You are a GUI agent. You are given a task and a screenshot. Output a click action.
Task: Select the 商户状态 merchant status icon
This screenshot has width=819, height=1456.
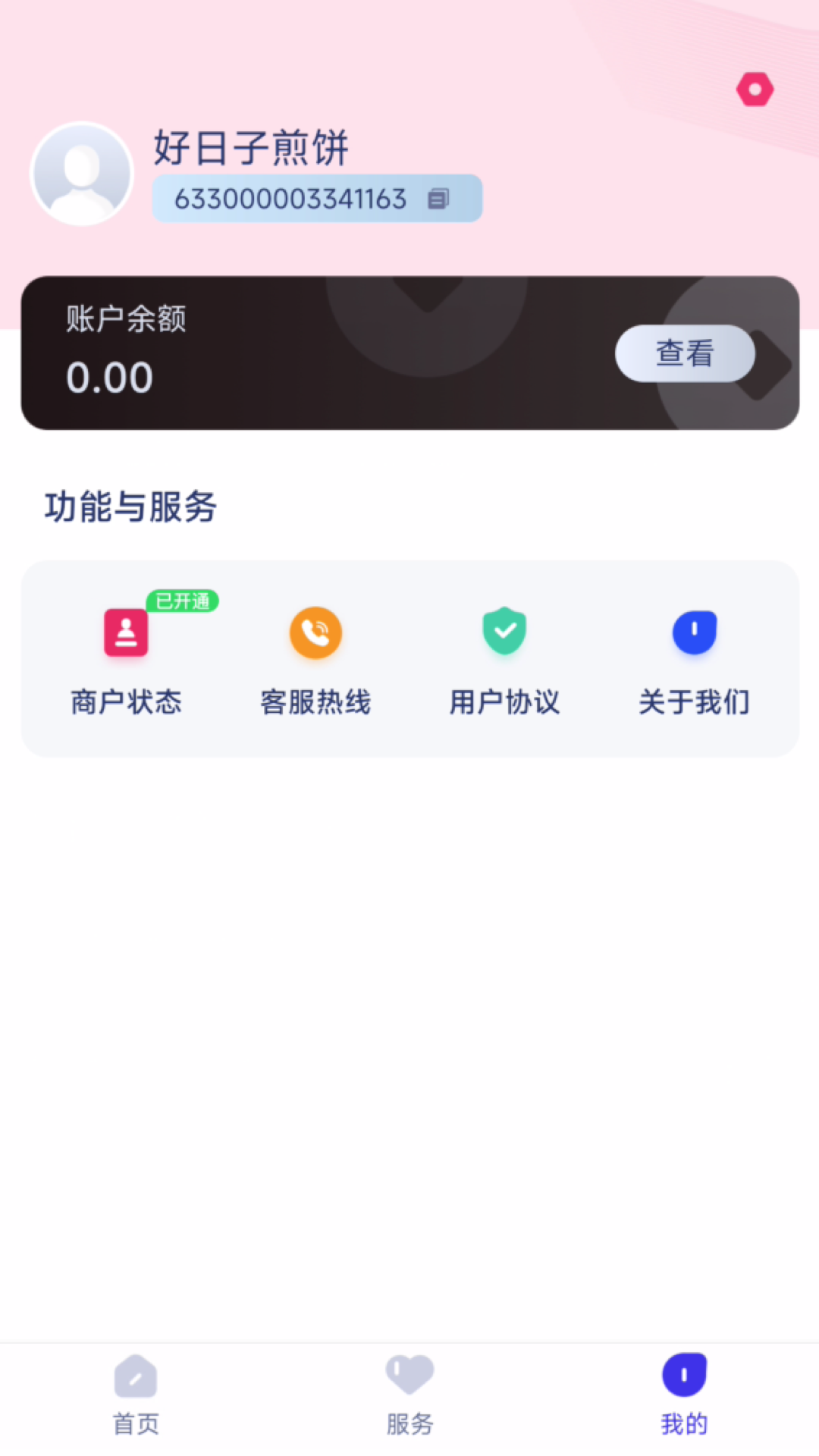(x=126, y=632)
